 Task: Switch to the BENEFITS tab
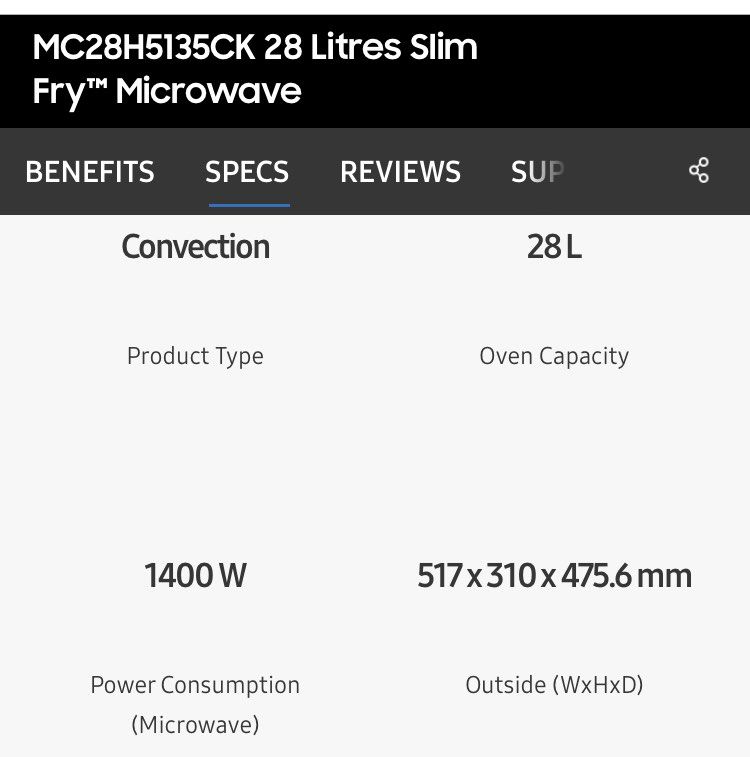[x=90, y=172]
